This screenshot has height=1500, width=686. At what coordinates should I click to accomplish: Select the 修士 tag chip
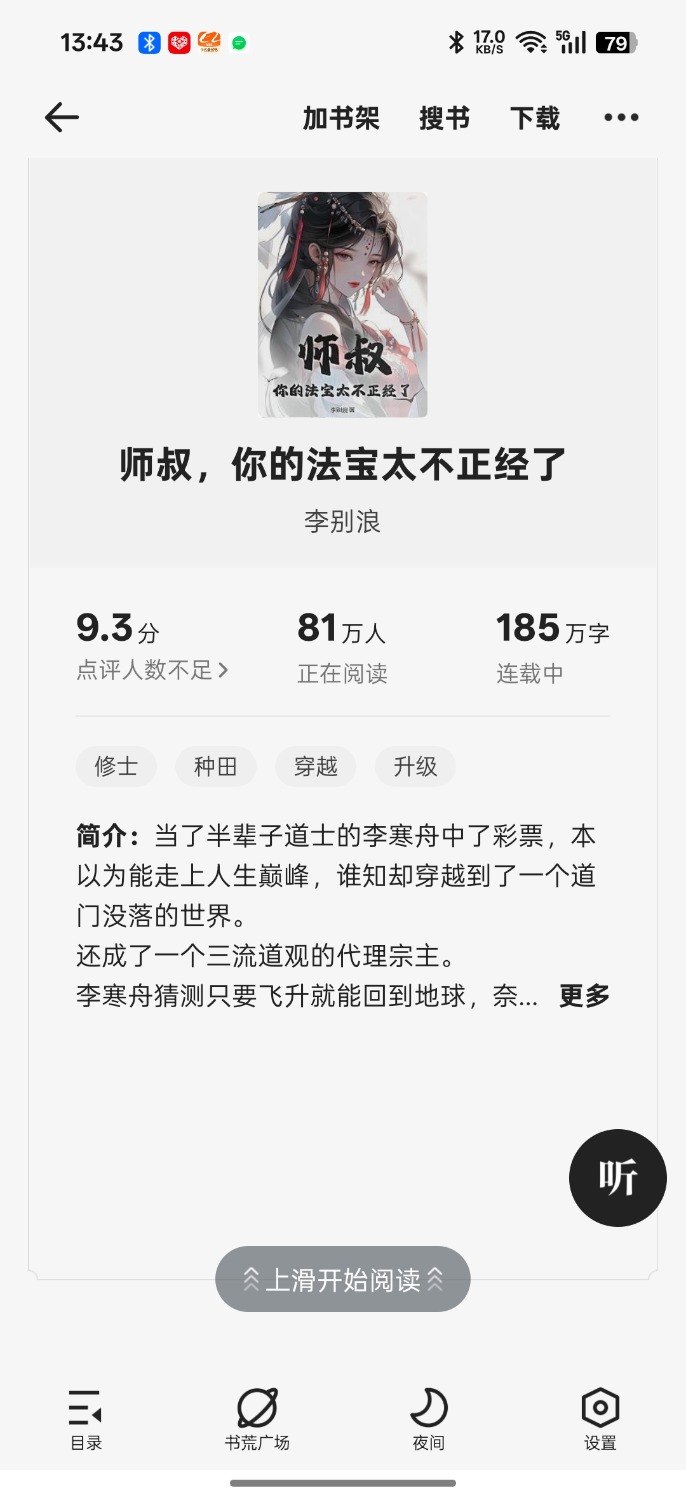click(x=116, y=767)
